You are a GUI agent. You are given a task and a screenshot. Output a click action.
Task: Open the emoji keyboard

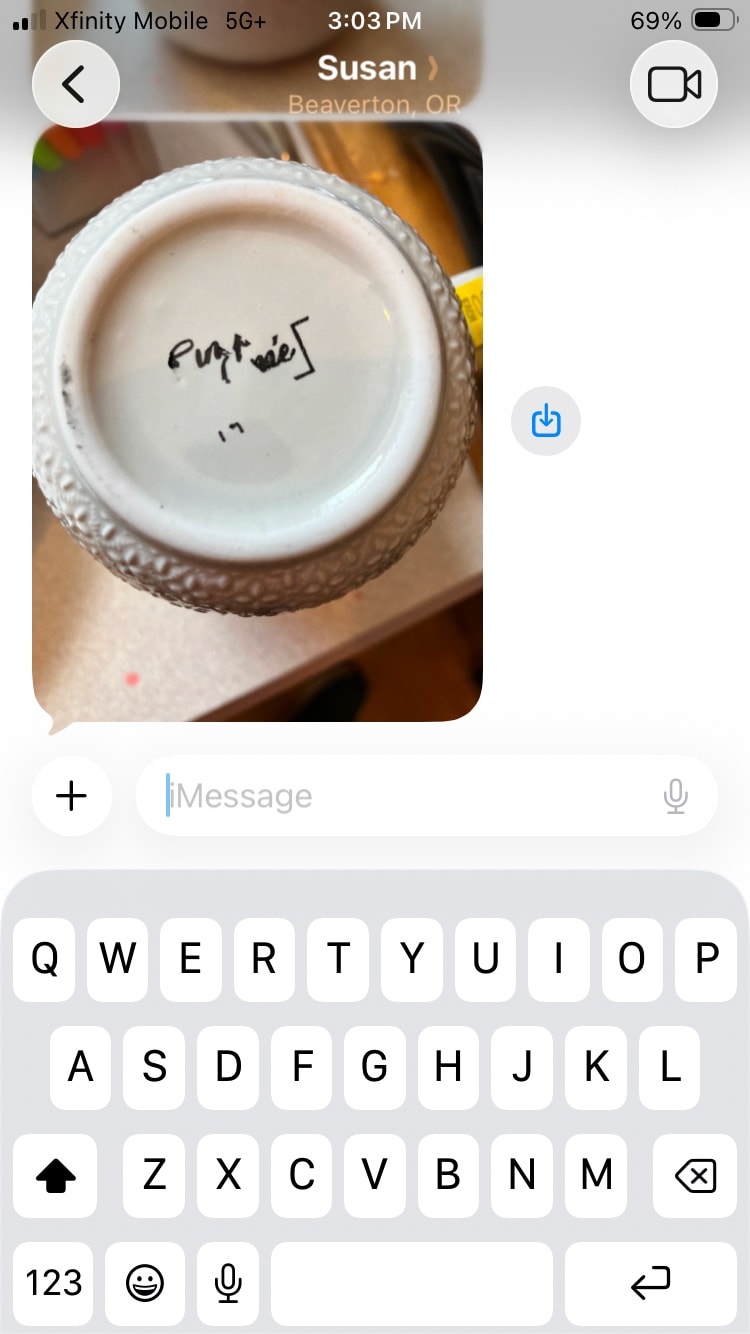tap(145, 1283)
